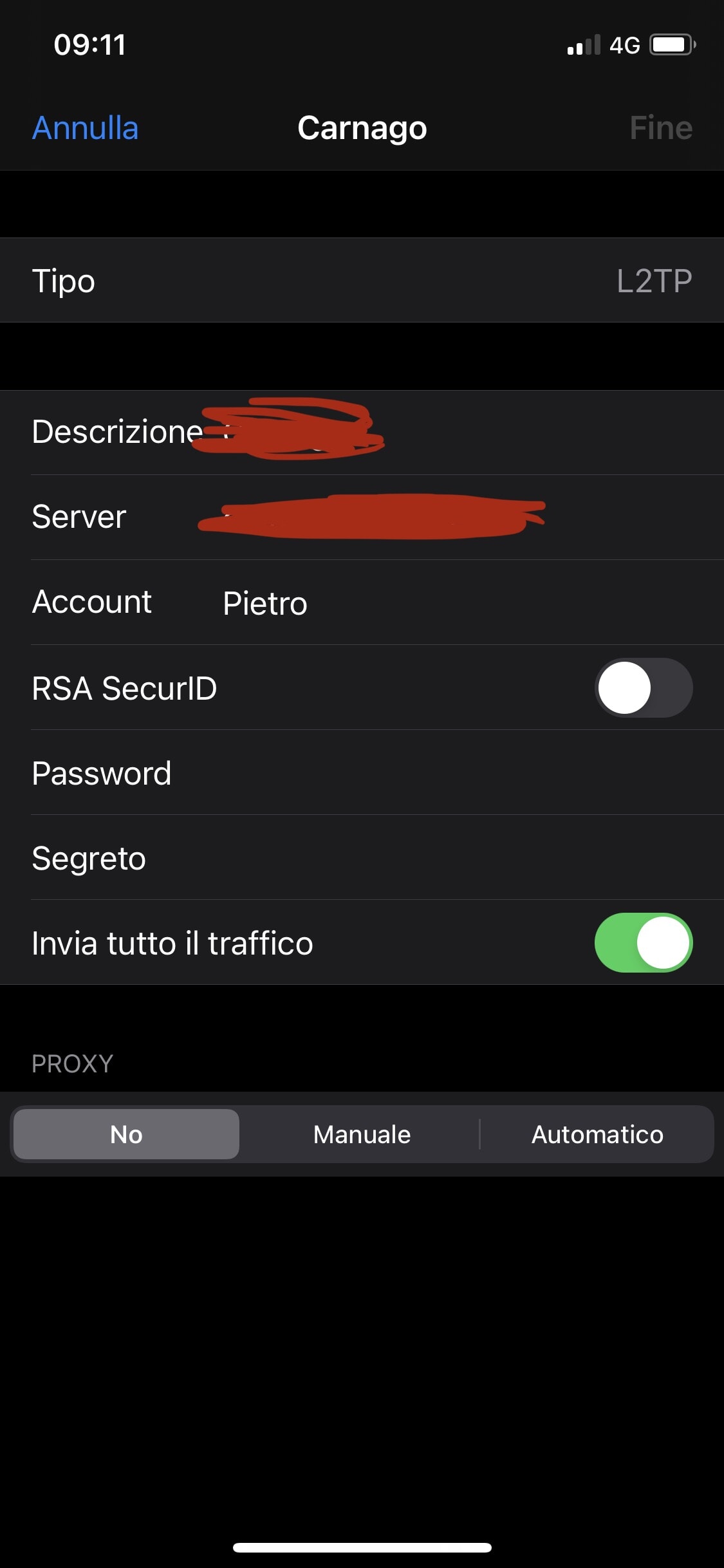Switch proxy to Automatico
The image size is (724, 1568).
click(597, 1134)
